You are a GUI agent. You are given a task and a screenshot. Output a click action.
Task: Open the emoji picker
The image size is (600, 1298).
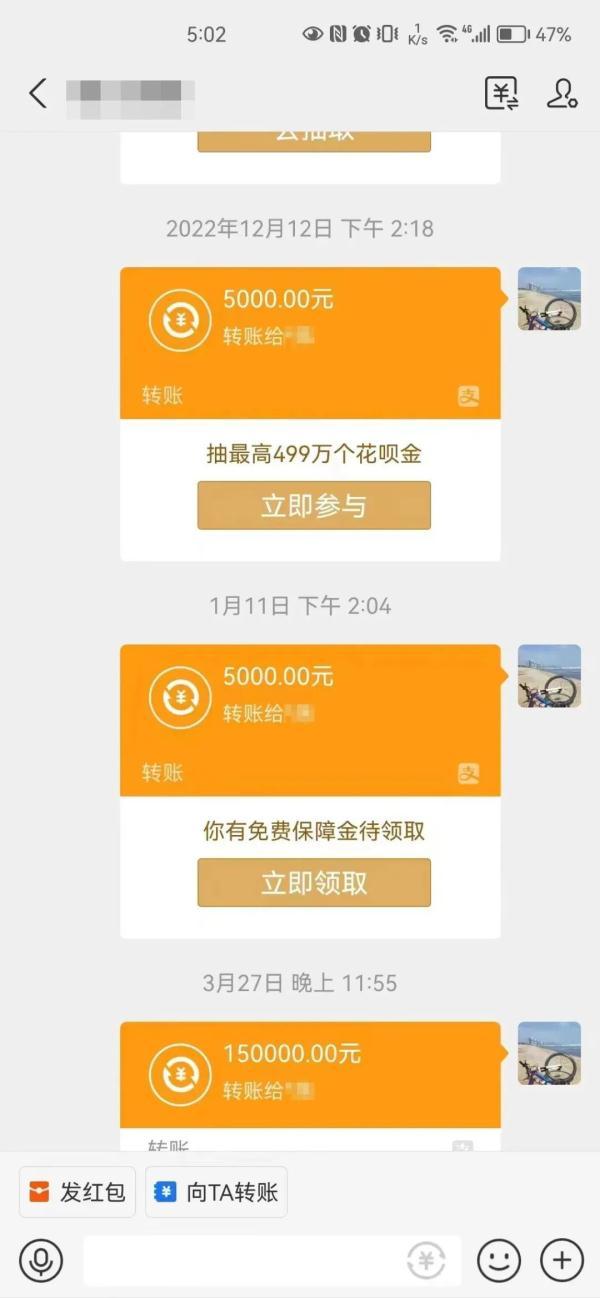click(x=499, y=1261)
